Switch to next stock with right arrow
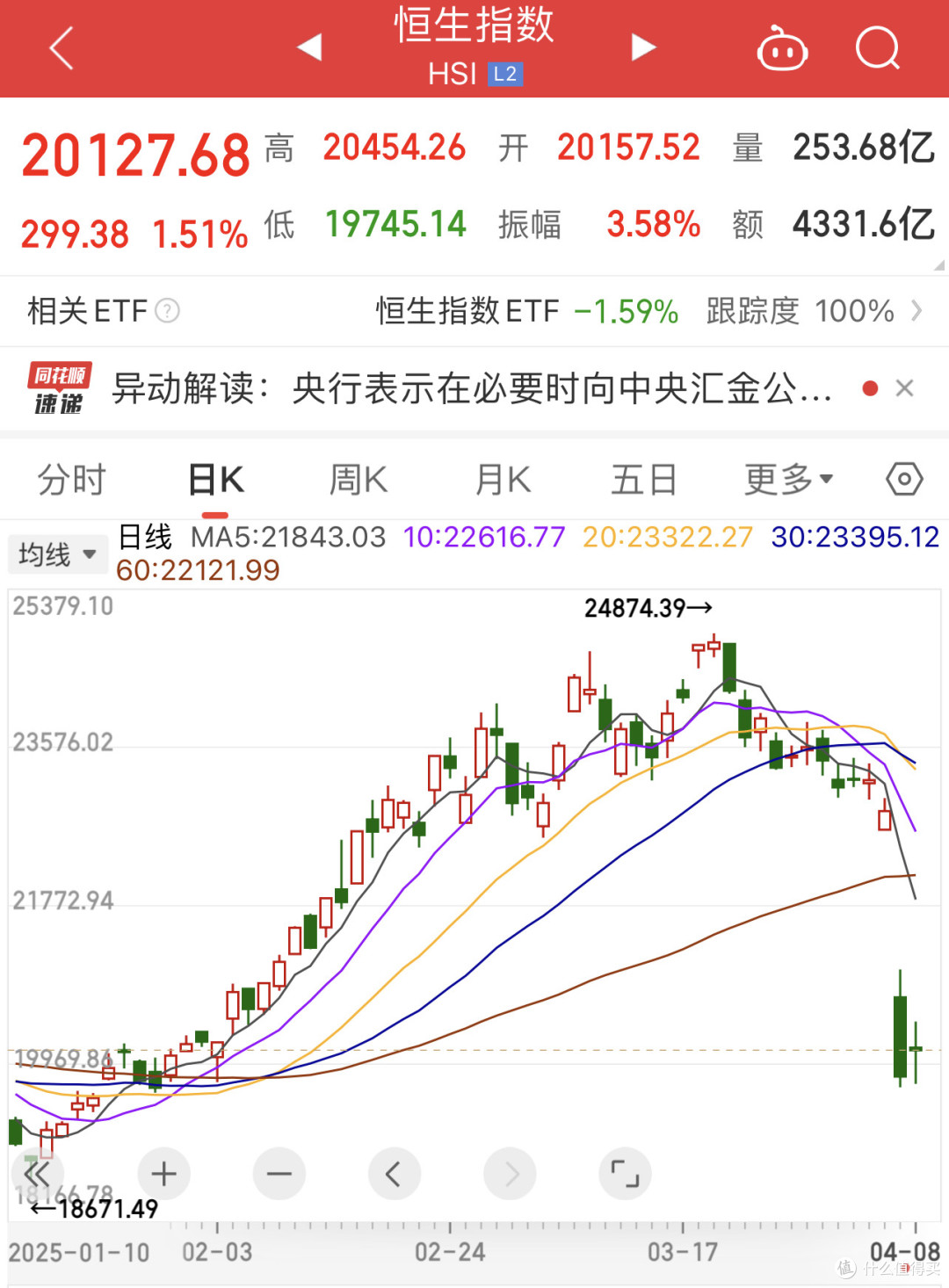Image resolution: width=949 pixels, height=1288 pixels. point(644,48)
